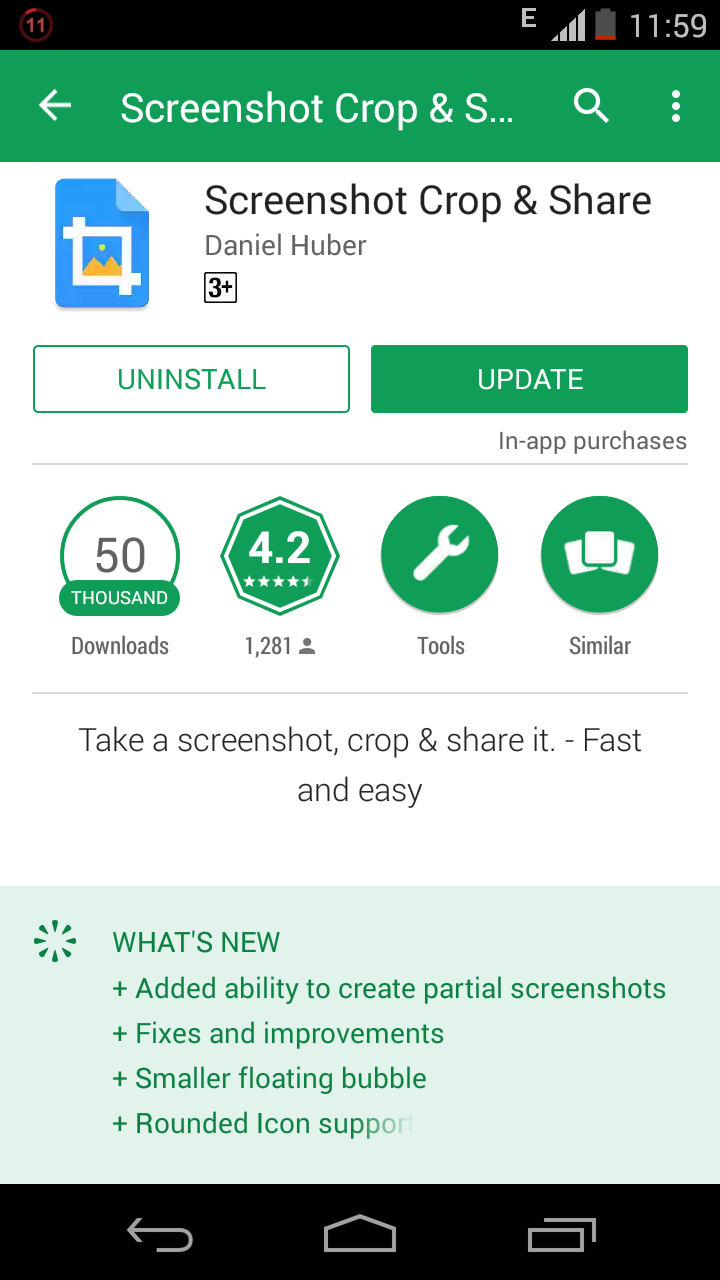Screen dimensions: 720x1280
Task: Open the overflow menu
Action: 676,106
